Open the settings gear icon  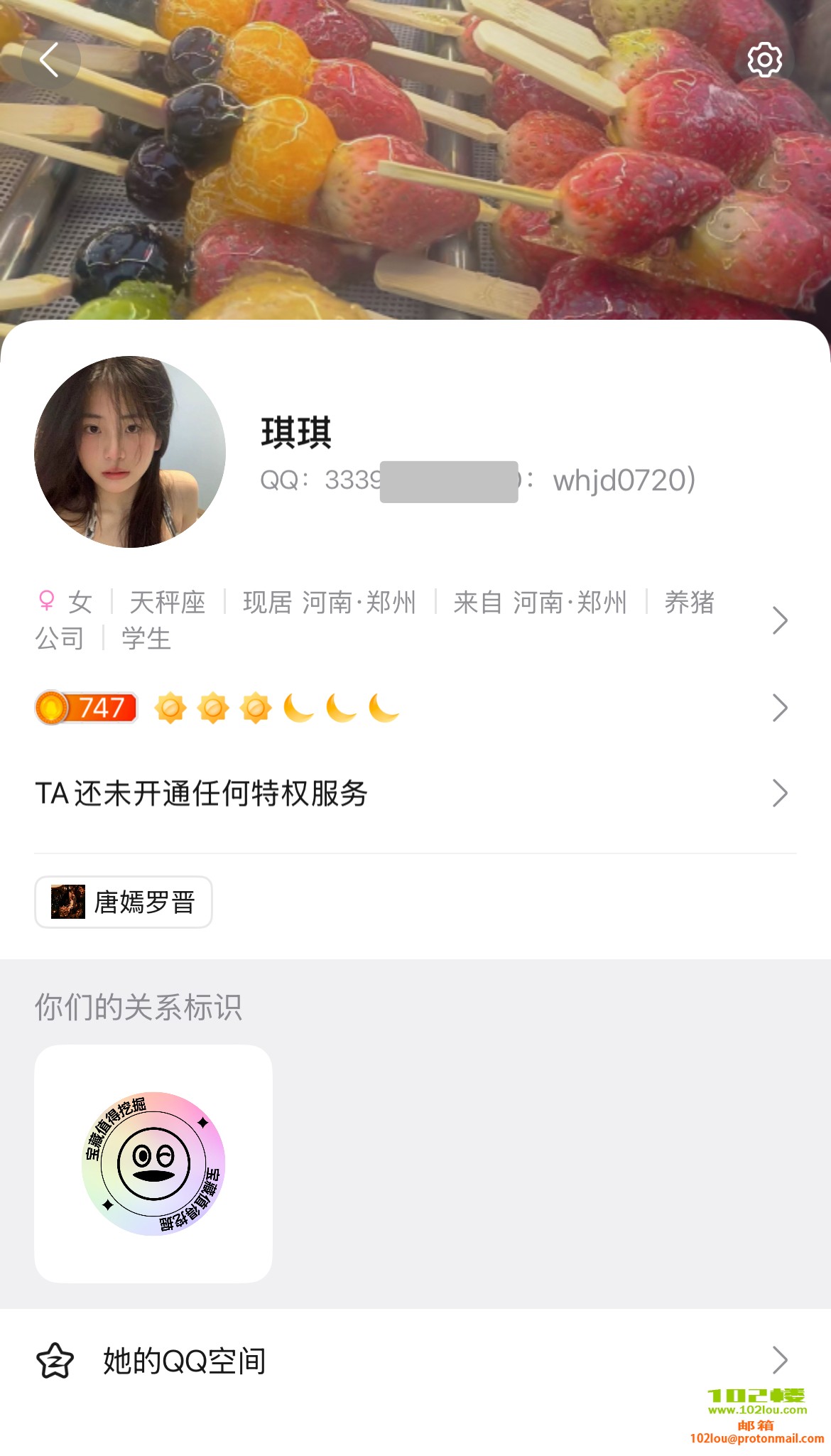(764, 60)
